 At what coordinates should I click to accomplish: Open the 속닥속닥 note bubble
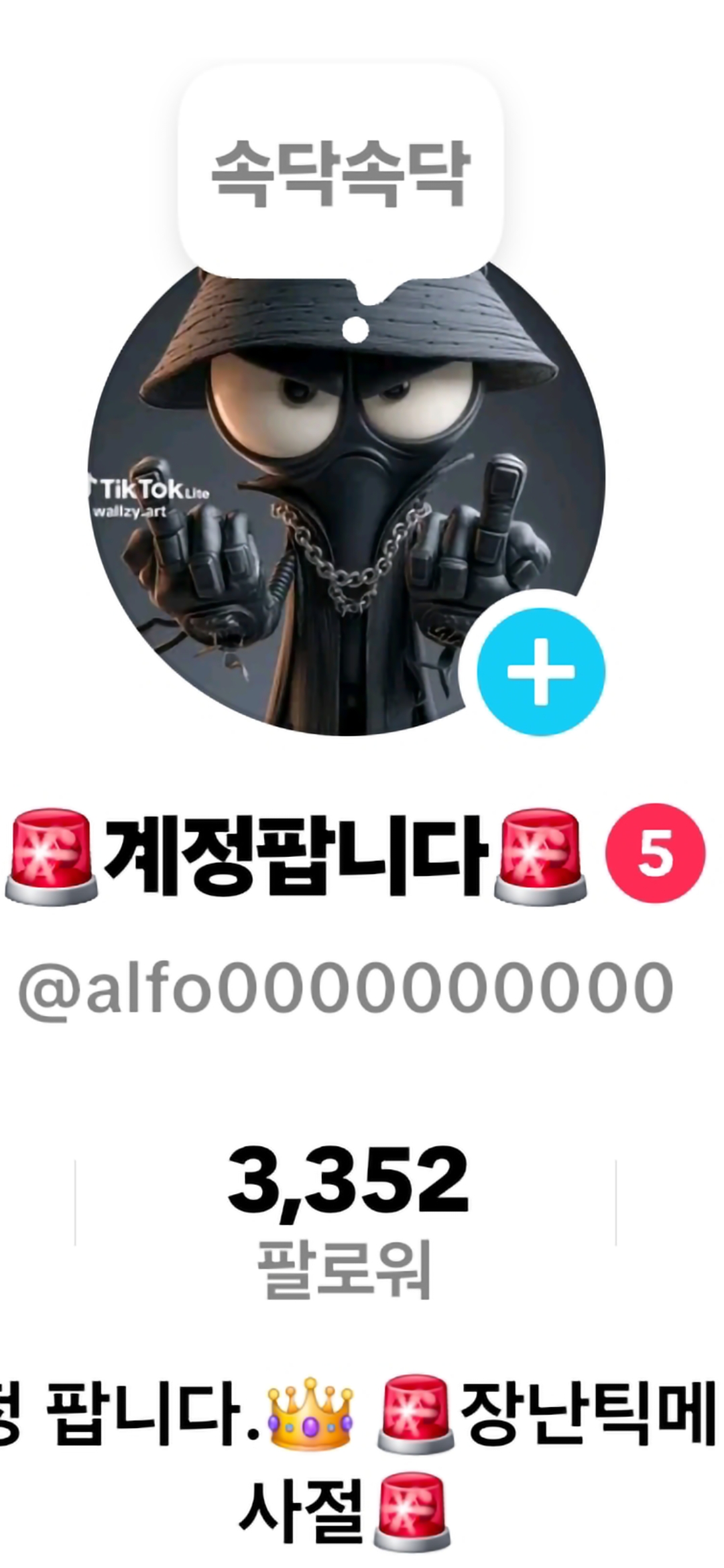coord(340,172)
